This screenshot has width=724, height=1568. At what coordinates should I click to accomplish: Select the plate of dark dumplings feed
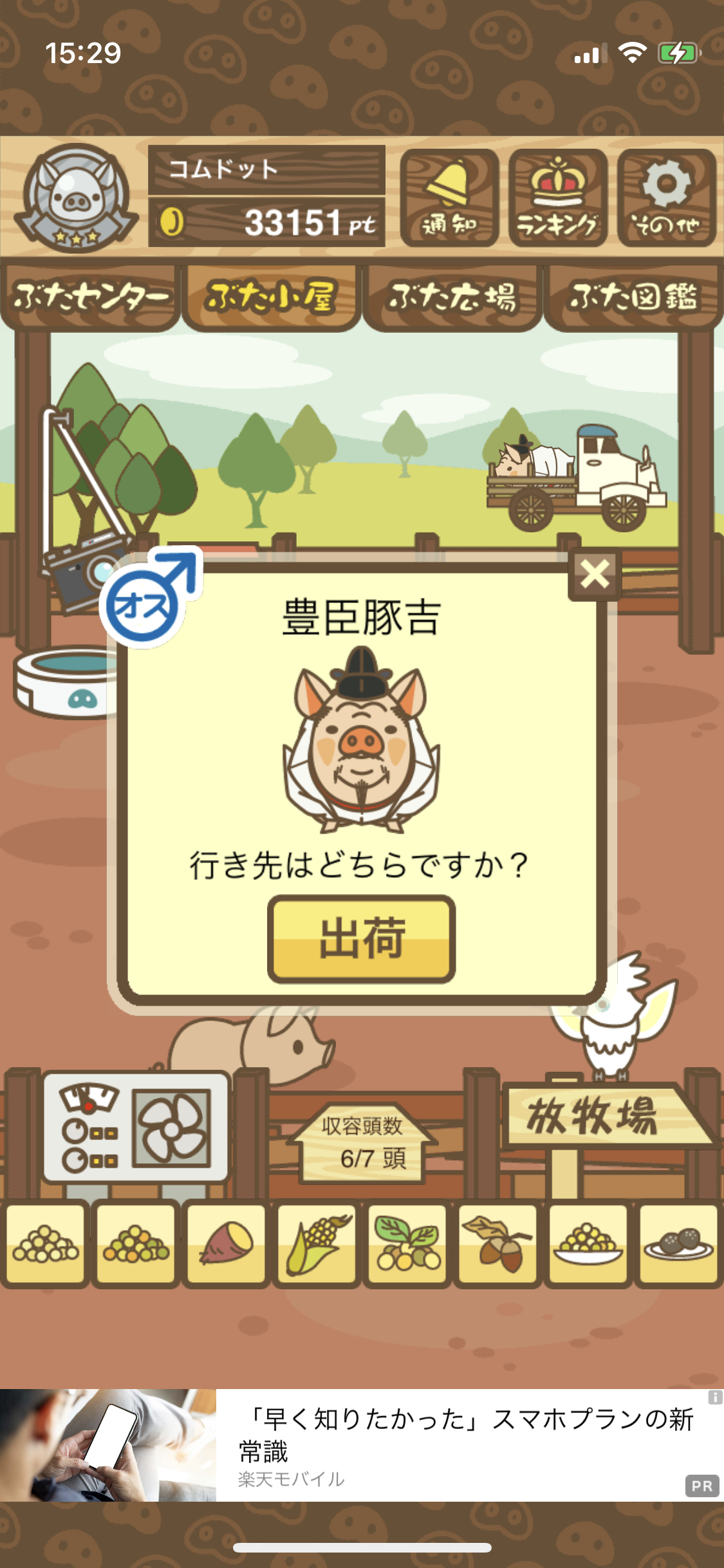679,1244
